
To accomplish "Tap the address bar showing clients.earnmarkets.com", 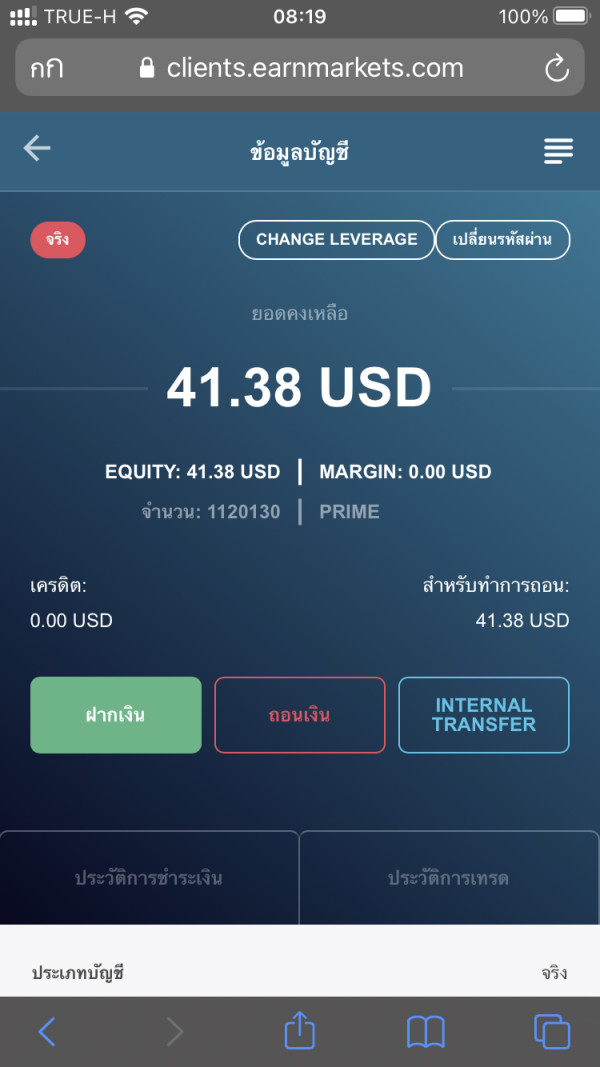I will click(301, 67).
